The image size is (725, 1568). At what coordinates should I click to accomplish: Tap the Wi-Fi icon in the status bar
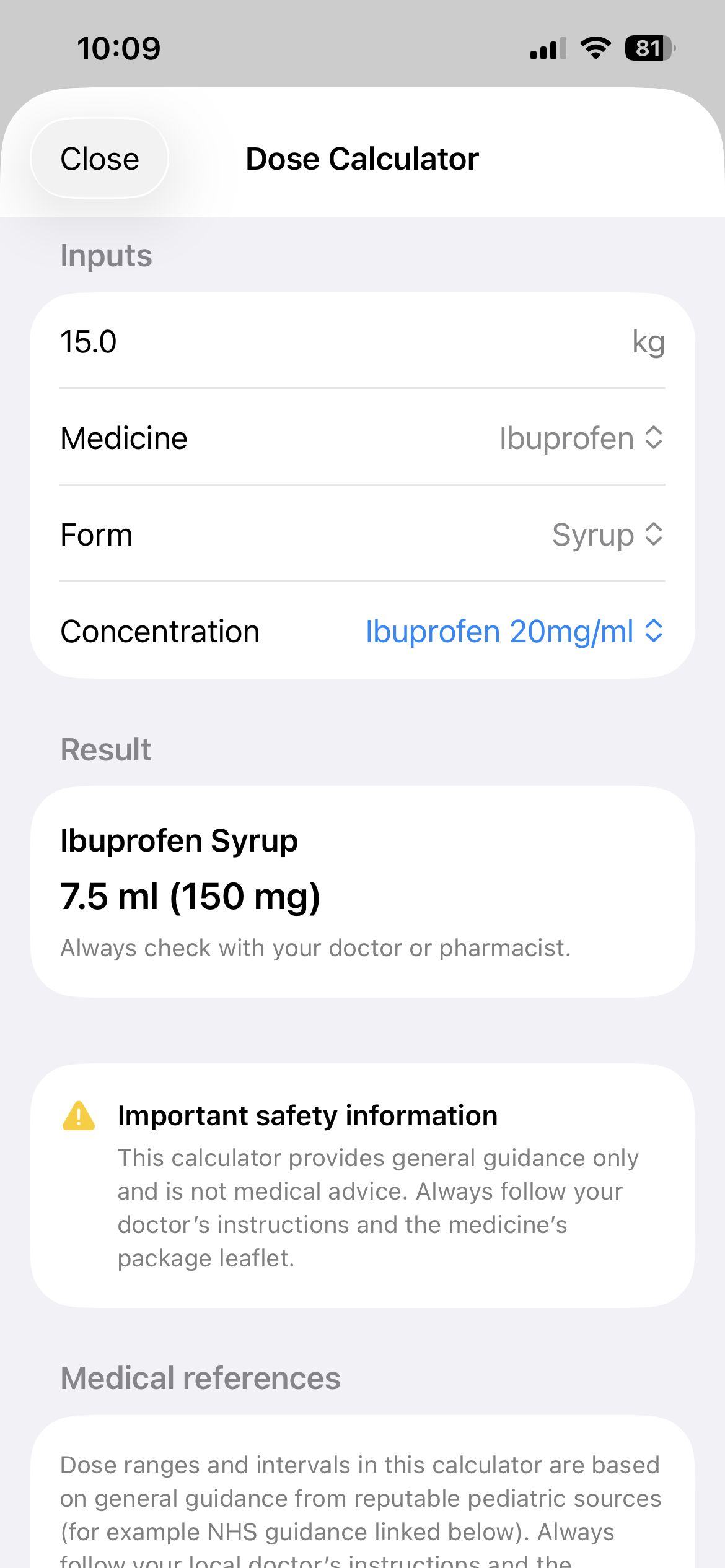tap(596, 48)
